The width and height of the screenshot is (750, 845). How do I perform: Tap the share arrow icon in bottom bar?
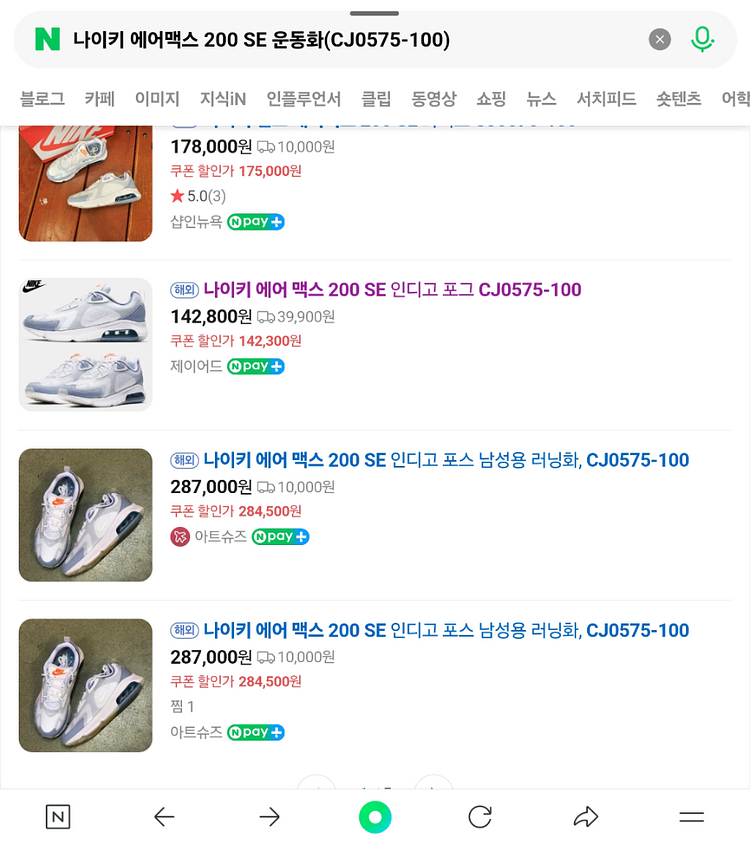click(586, 817)
